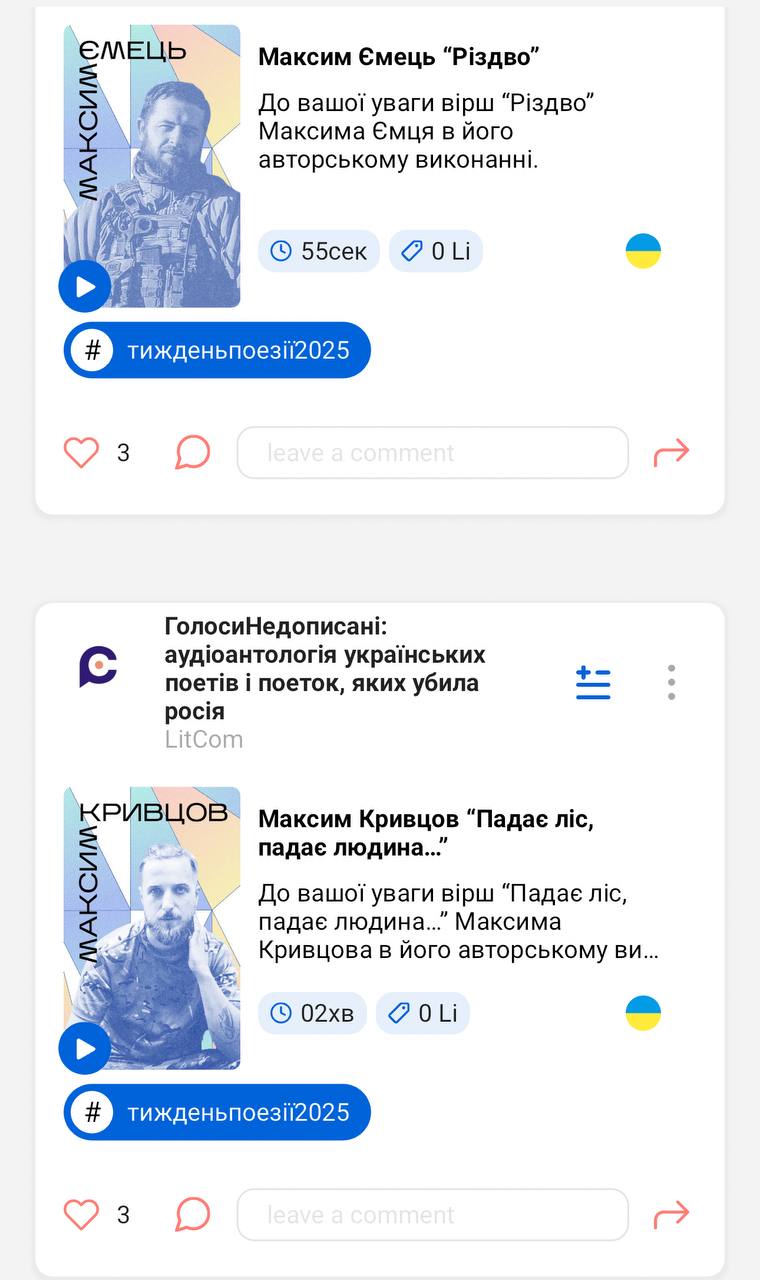
Task: Play Максим Кривцов "Падає ліс" audio
Action: pos(85,1049)
